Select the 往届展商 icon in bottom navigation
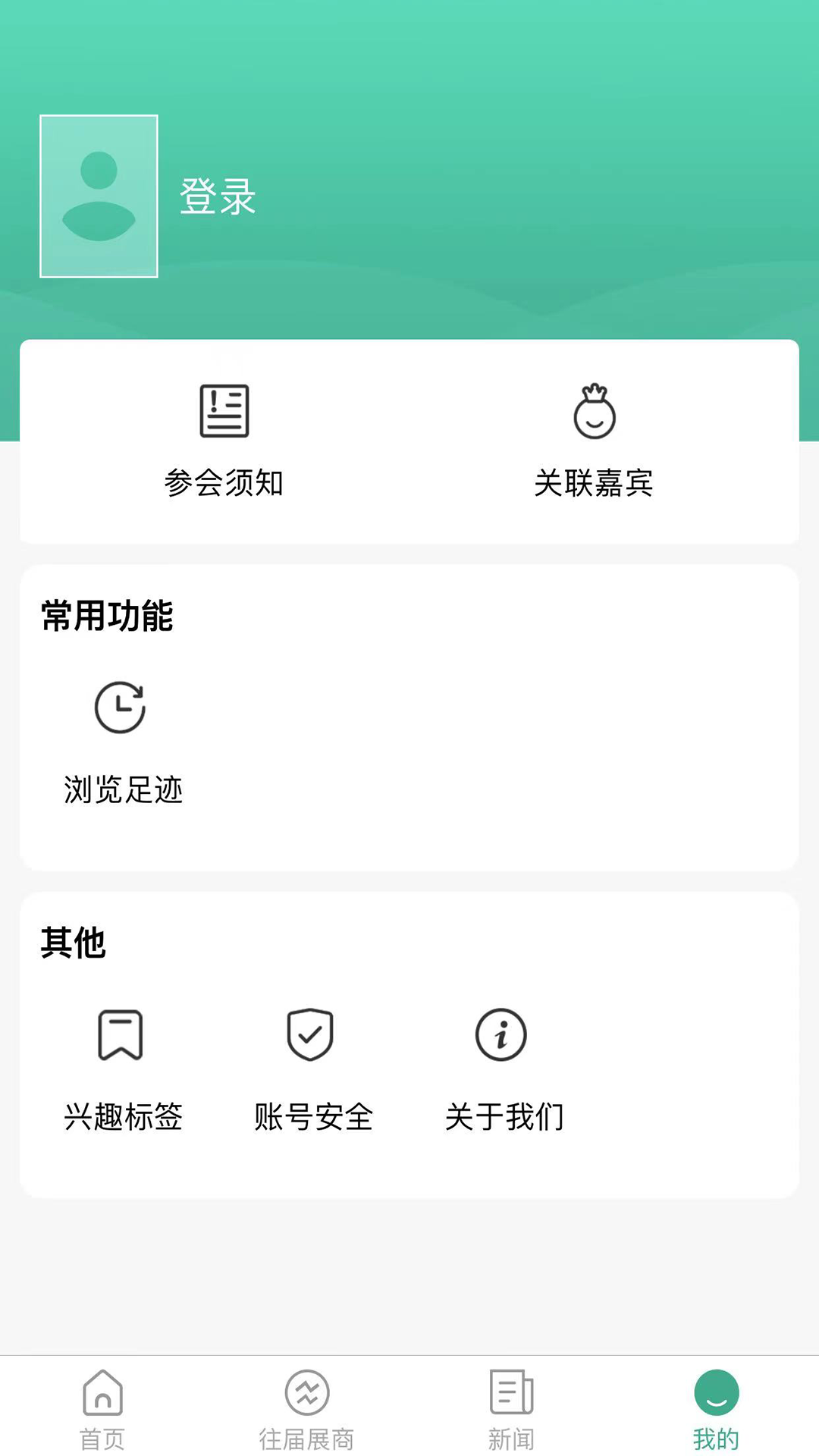This screenshot has height=1456, width=819. coord(307,1394)
